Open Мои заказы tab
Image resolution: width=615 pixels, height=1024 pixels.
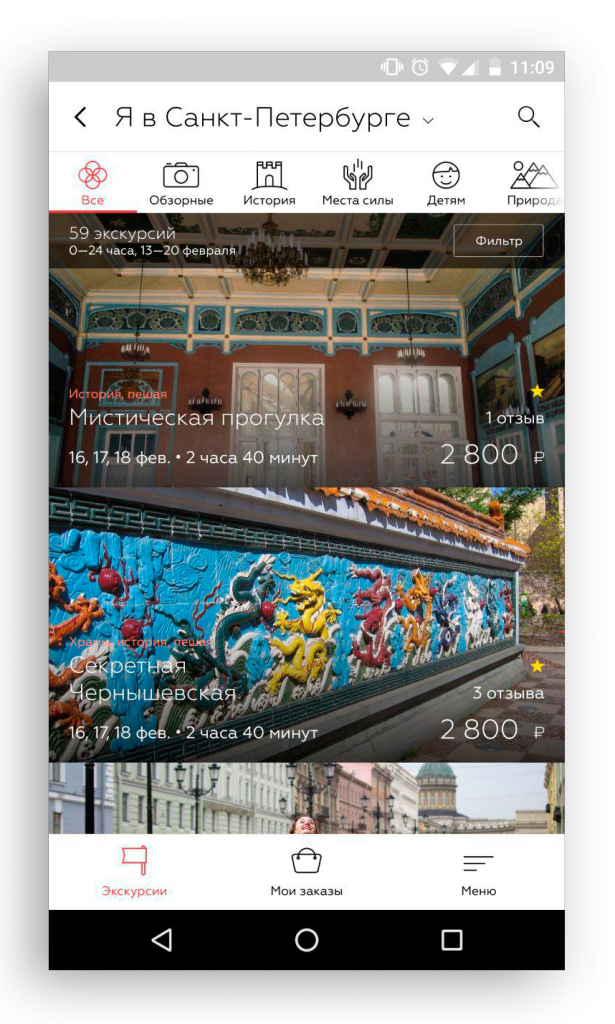pyautogui.click(x=306, y=870)
